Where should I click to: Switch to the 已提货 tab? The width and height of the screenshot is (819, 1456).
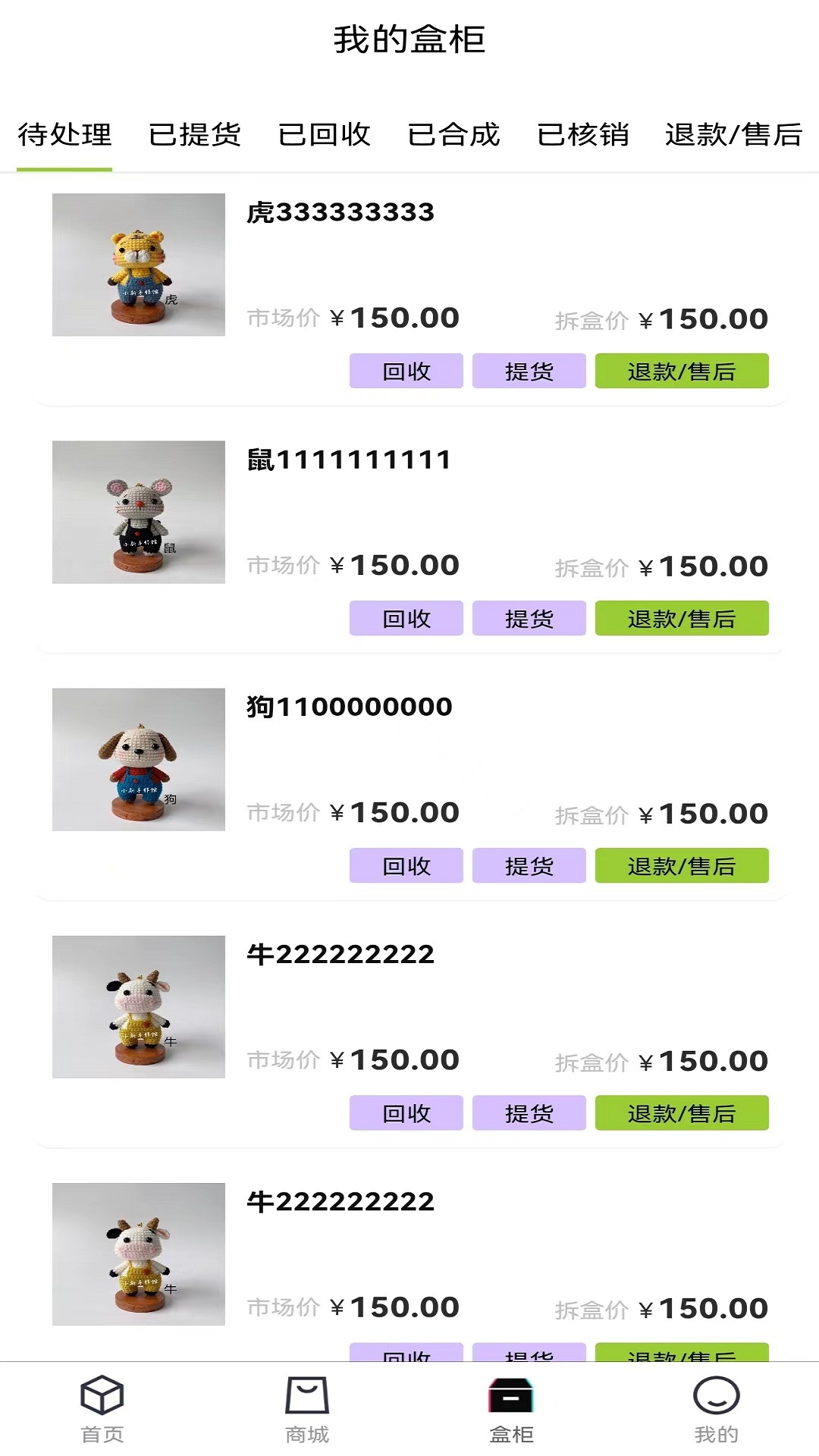point(195,135)
